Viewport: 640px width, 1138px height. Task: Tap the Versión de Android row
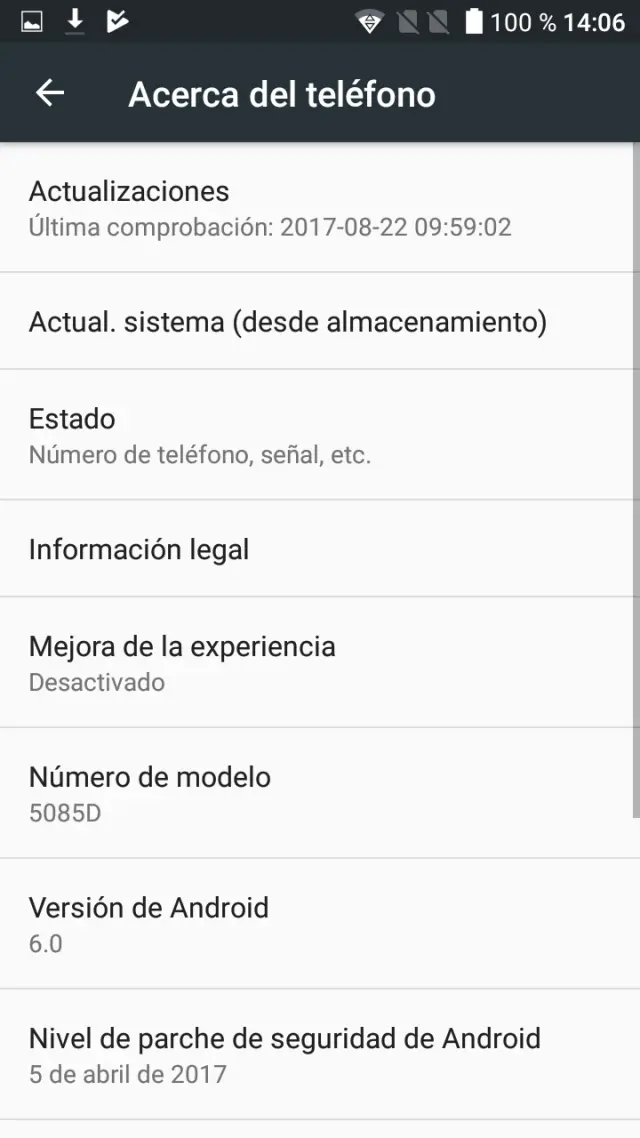[x=318, y=924]
